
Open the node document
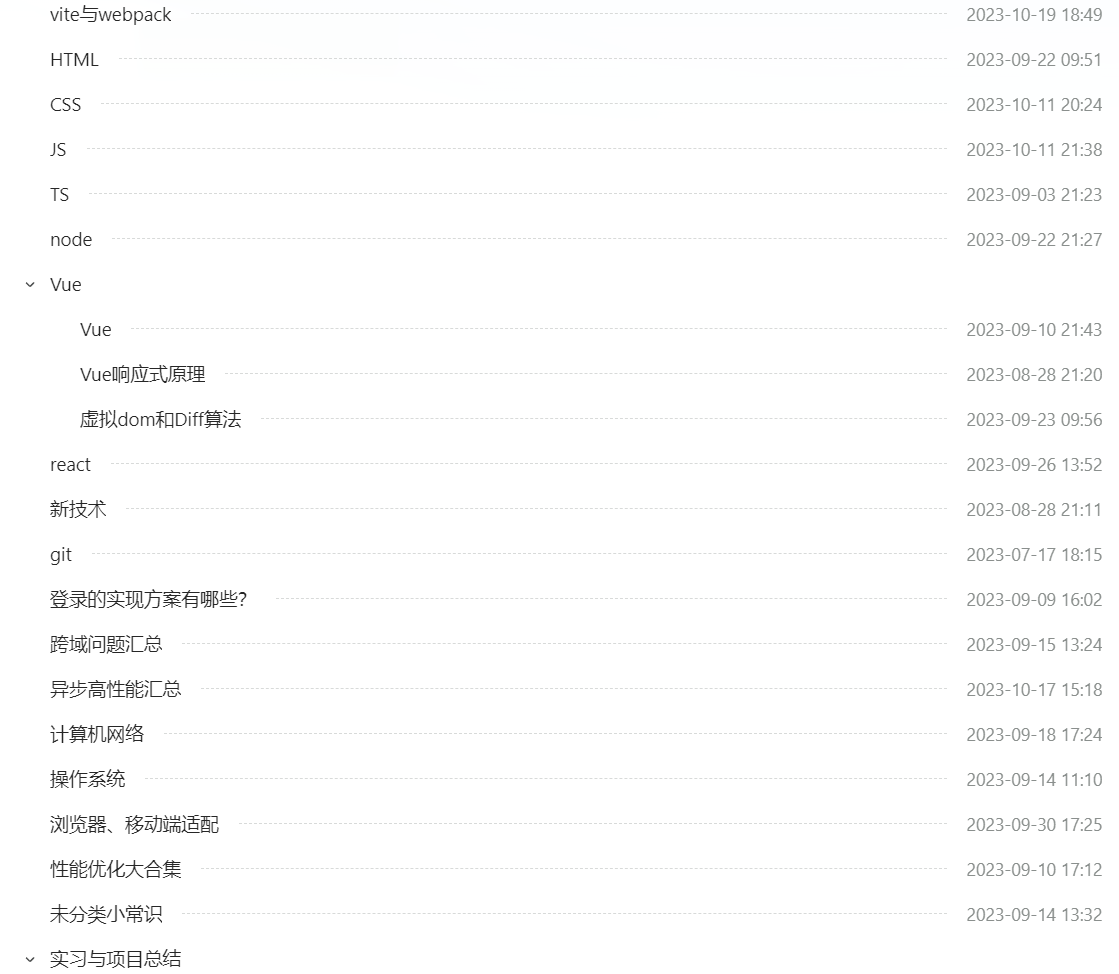pyautogui.click(x=70, y=240)
